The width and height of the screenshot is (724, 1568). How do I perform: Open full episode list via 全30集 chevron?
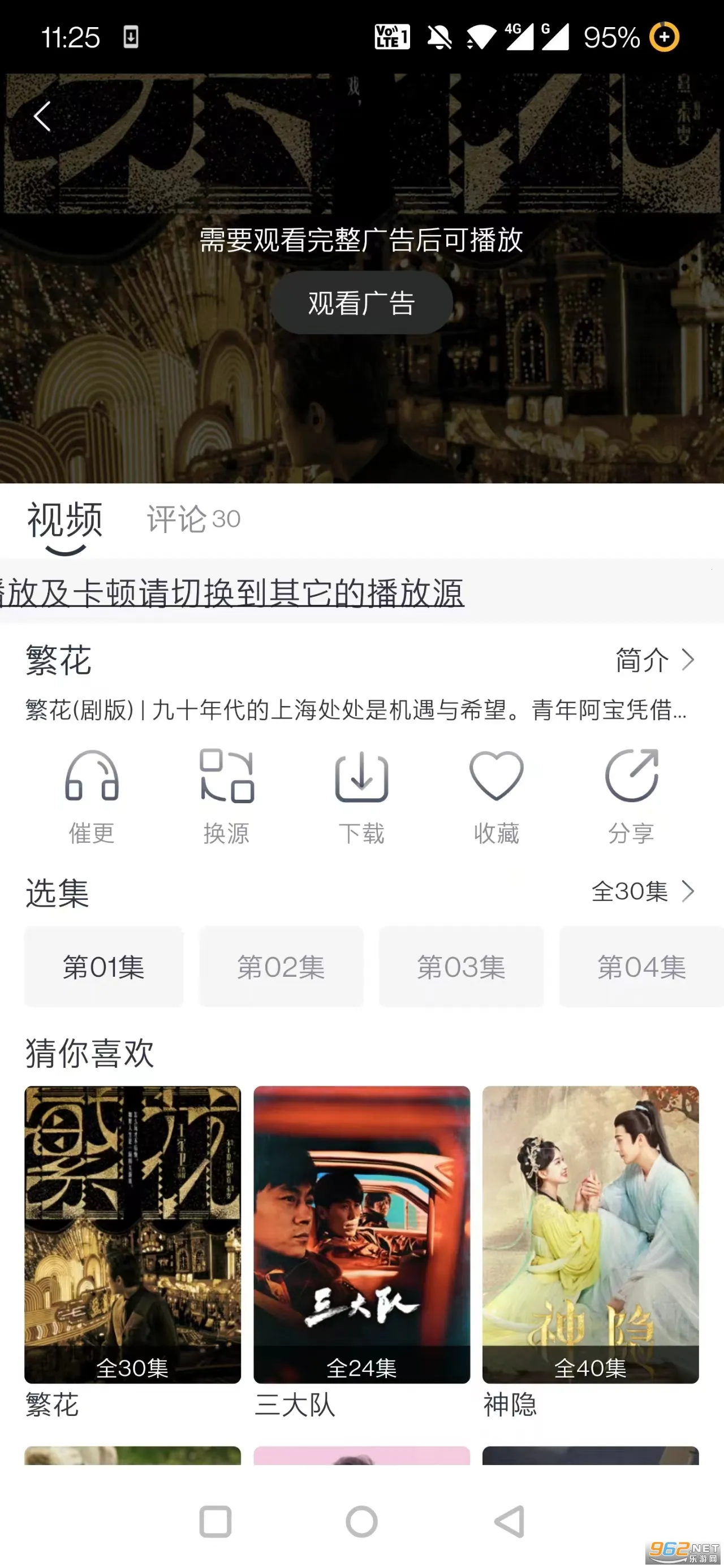(645, 893)
